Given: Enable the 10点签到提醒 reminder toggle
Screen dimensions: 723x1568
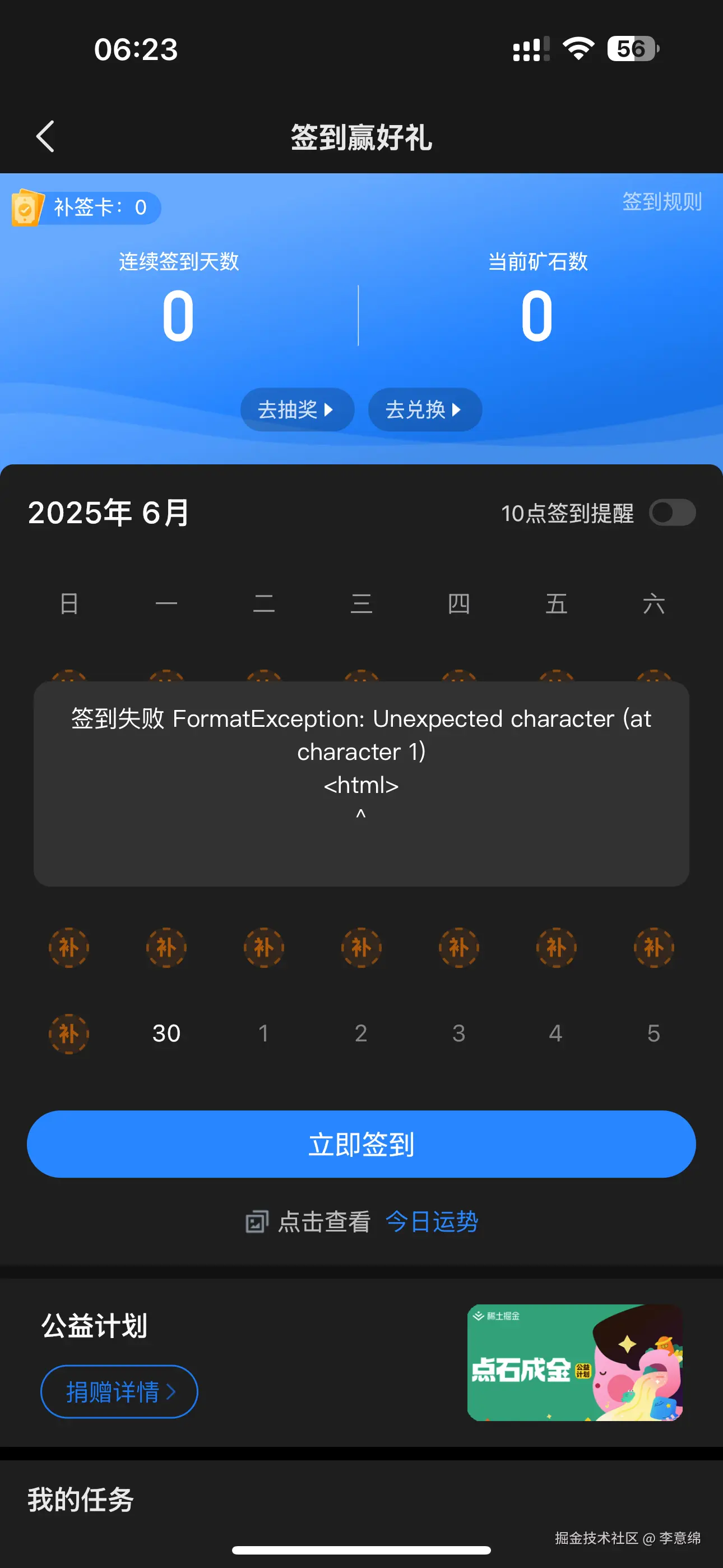Looking at the screenshot, I should click(x=672, y=513).
